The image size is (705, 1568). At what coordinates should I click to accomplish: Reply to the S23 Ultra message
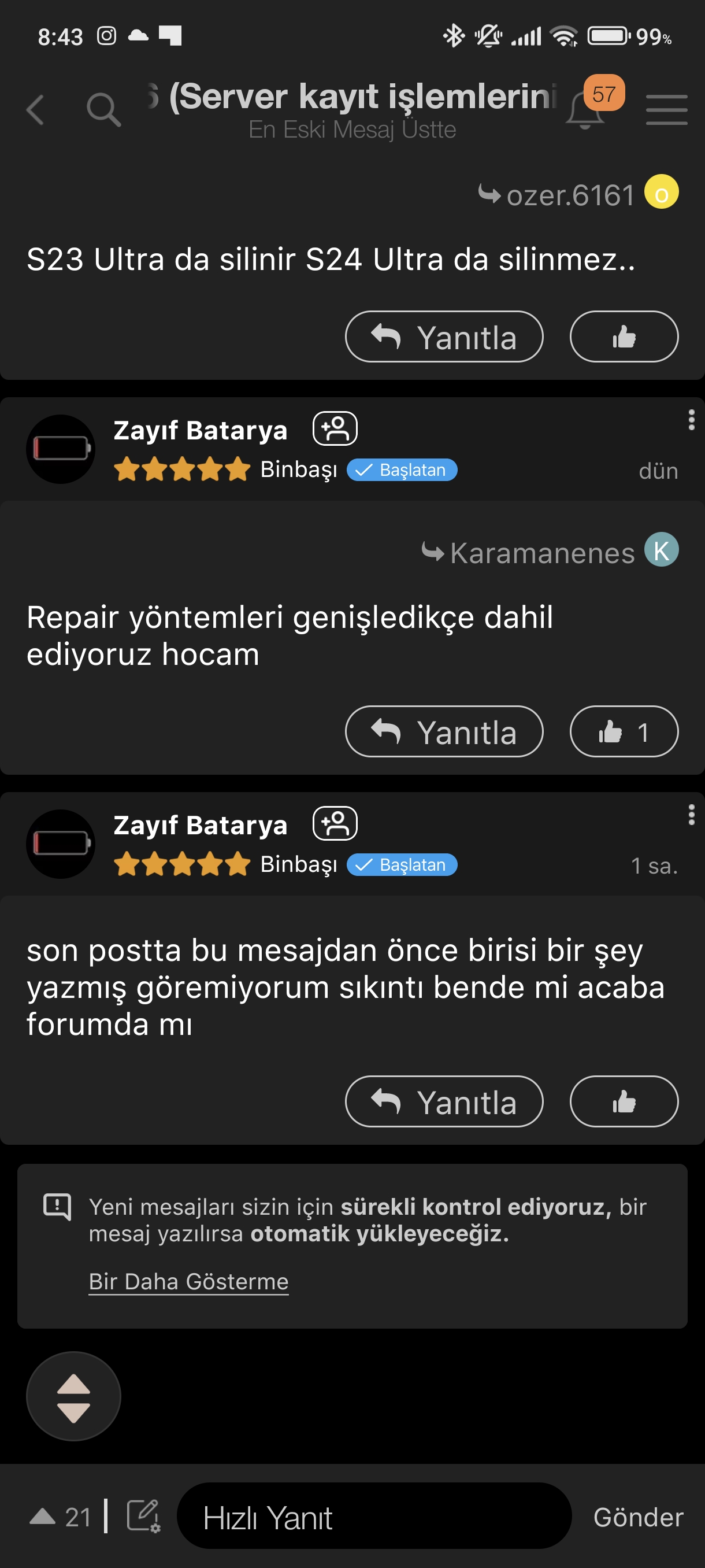(x=444, y=336)
